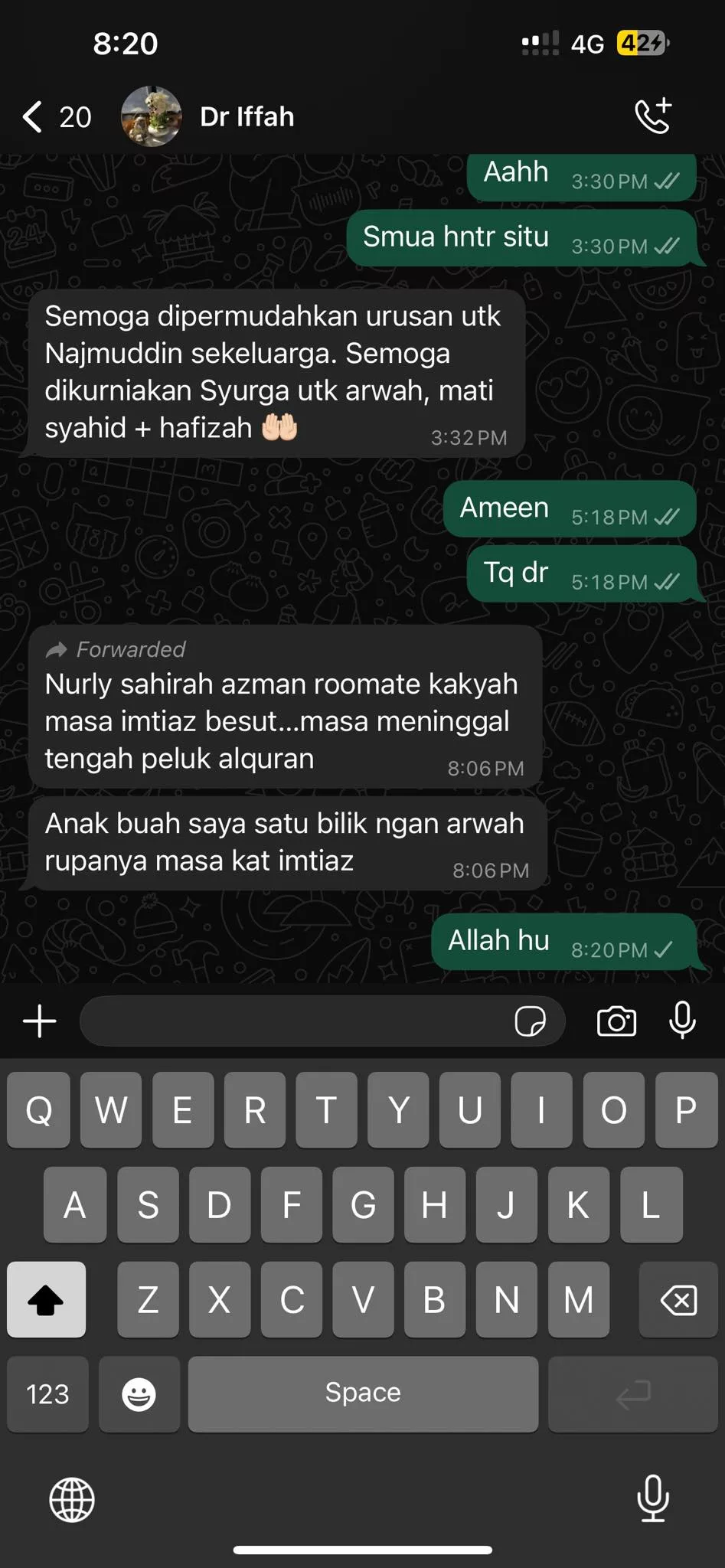Open the emoji keyboard
725x1568 pixels.
tap(139, 1394)
